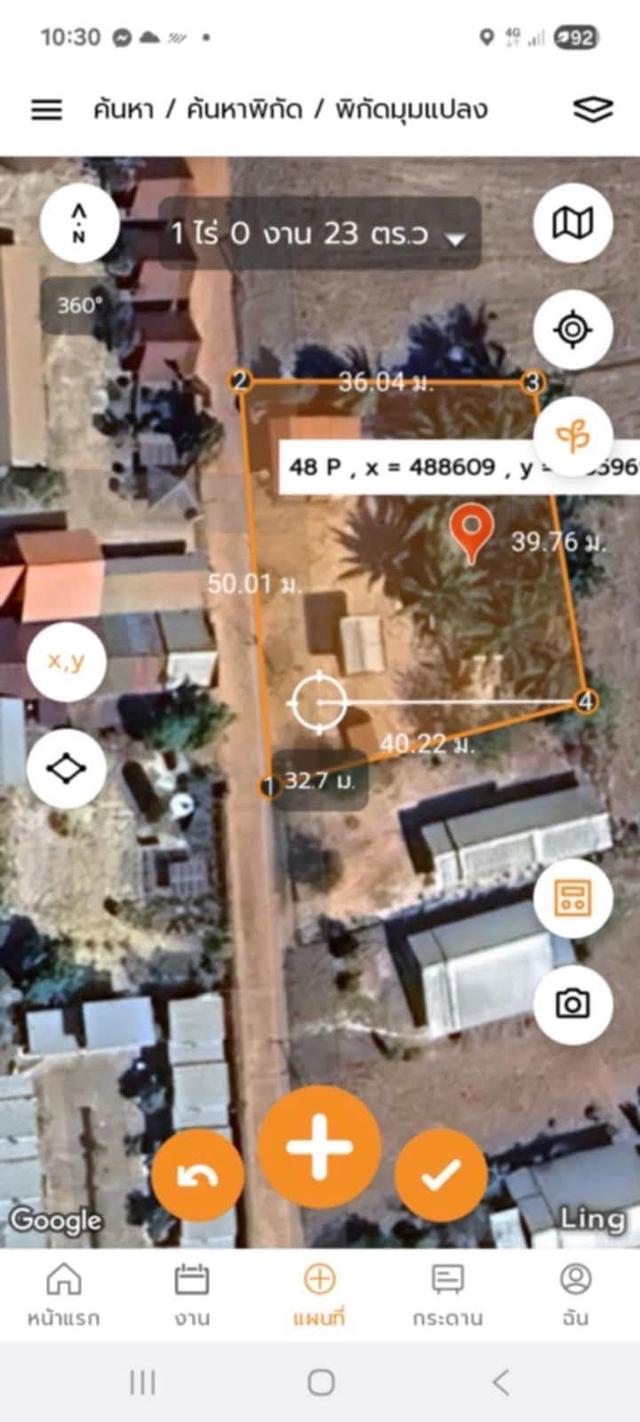Confirm the plot with checkmark button
Screen dimensions: 640x1422
(x=440, y=1175)
